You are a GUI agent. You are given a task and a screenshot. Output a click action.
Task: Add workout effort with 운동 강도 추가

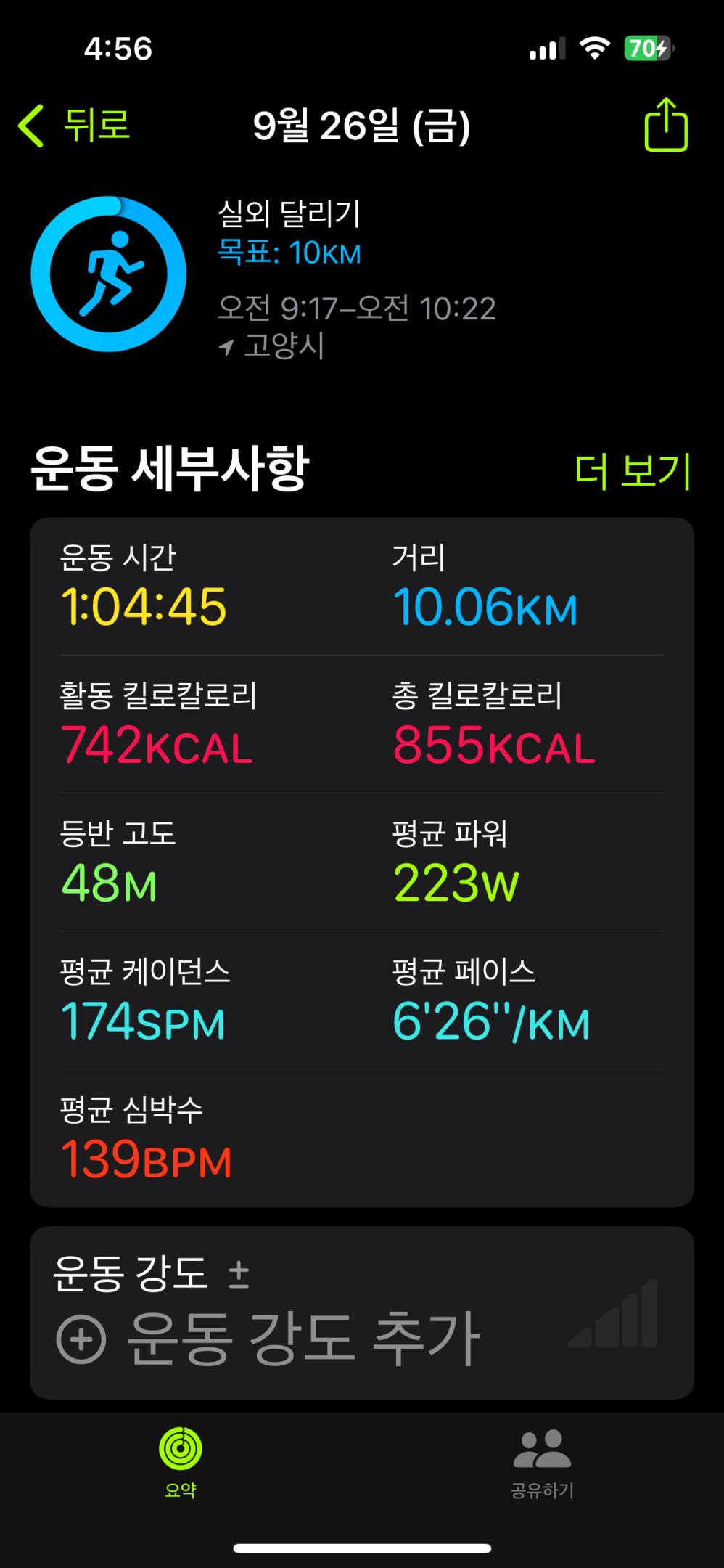pos(268,1337)
